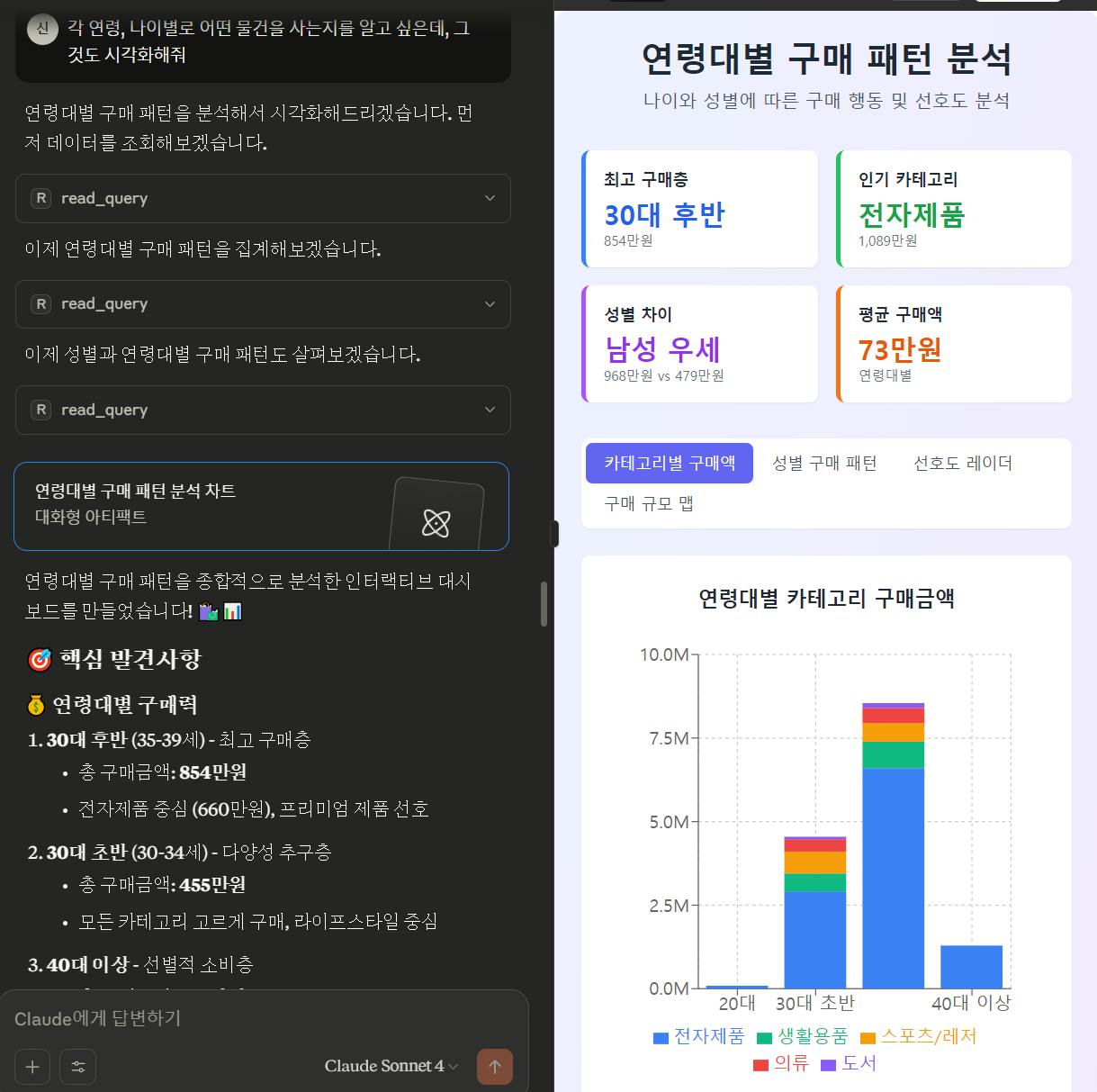Open the 연령대별 구매 패턴 분석 차트 artifact card

tap(261, 505)
